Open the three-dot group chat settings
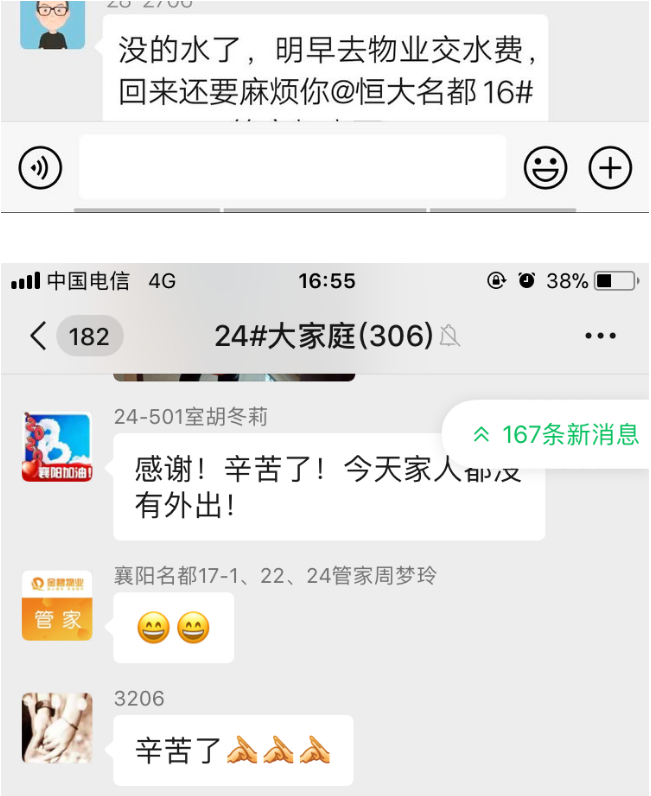The height and width of the screenshot is (796, 651). point(600,336)
